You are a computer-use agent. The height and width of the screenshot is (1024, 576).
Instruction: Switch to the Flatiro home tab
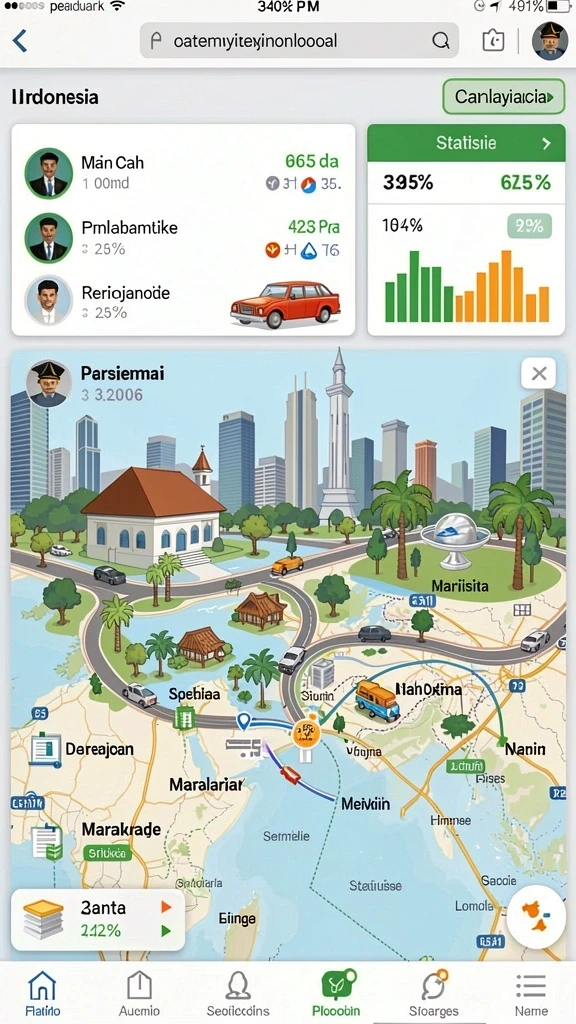[x=43, y=993]
